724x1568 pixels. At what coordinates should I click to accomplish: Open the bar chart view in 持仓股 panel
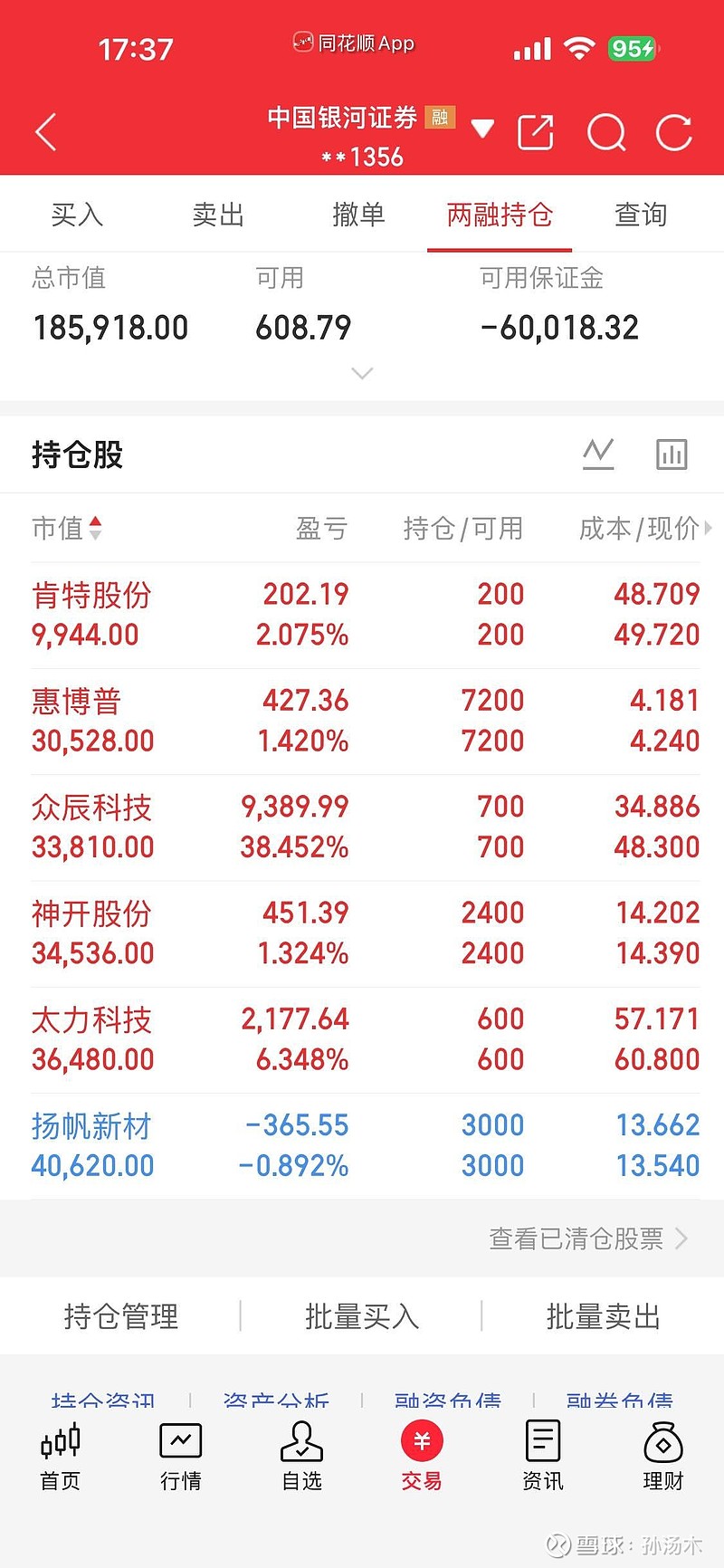pyautogui.click(x=672, y=454)
